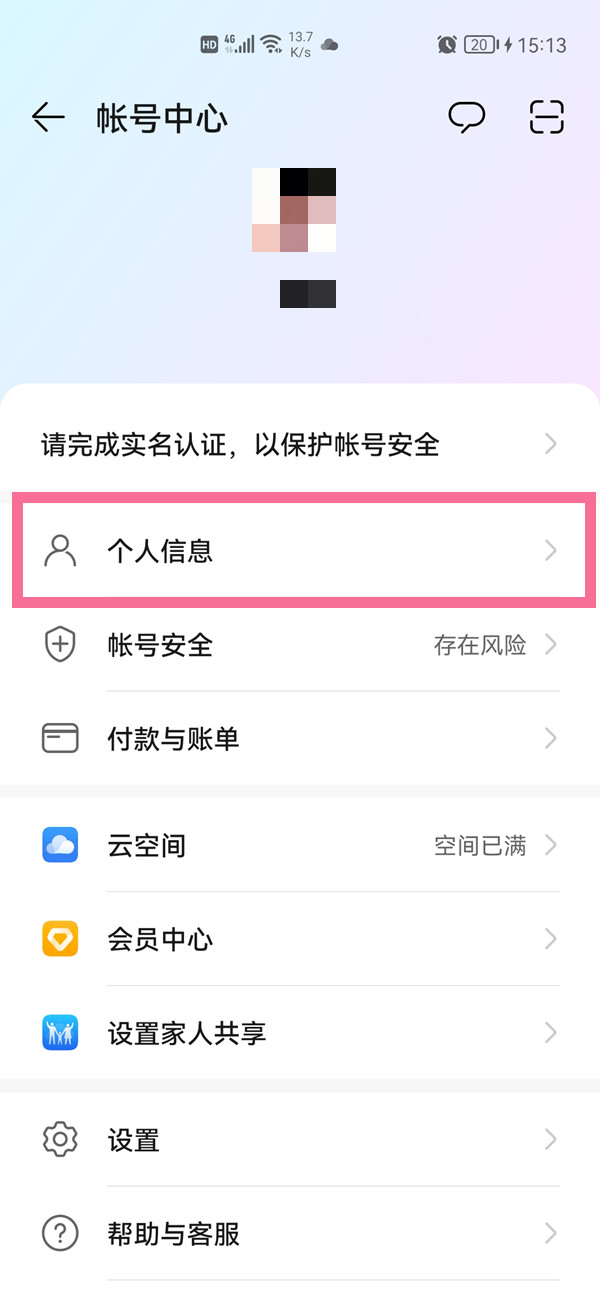Viewport: 600px width, 1300px height.
Task: Go to 会员中心
Action: click(x=299, y=940)
